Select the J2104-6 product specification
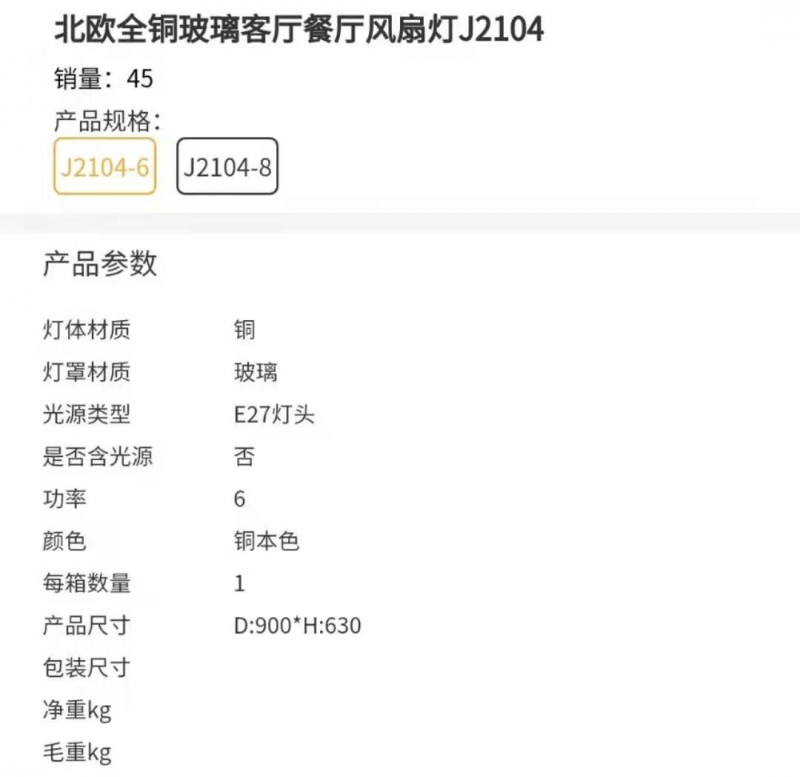800x777 pixels. 105,167
